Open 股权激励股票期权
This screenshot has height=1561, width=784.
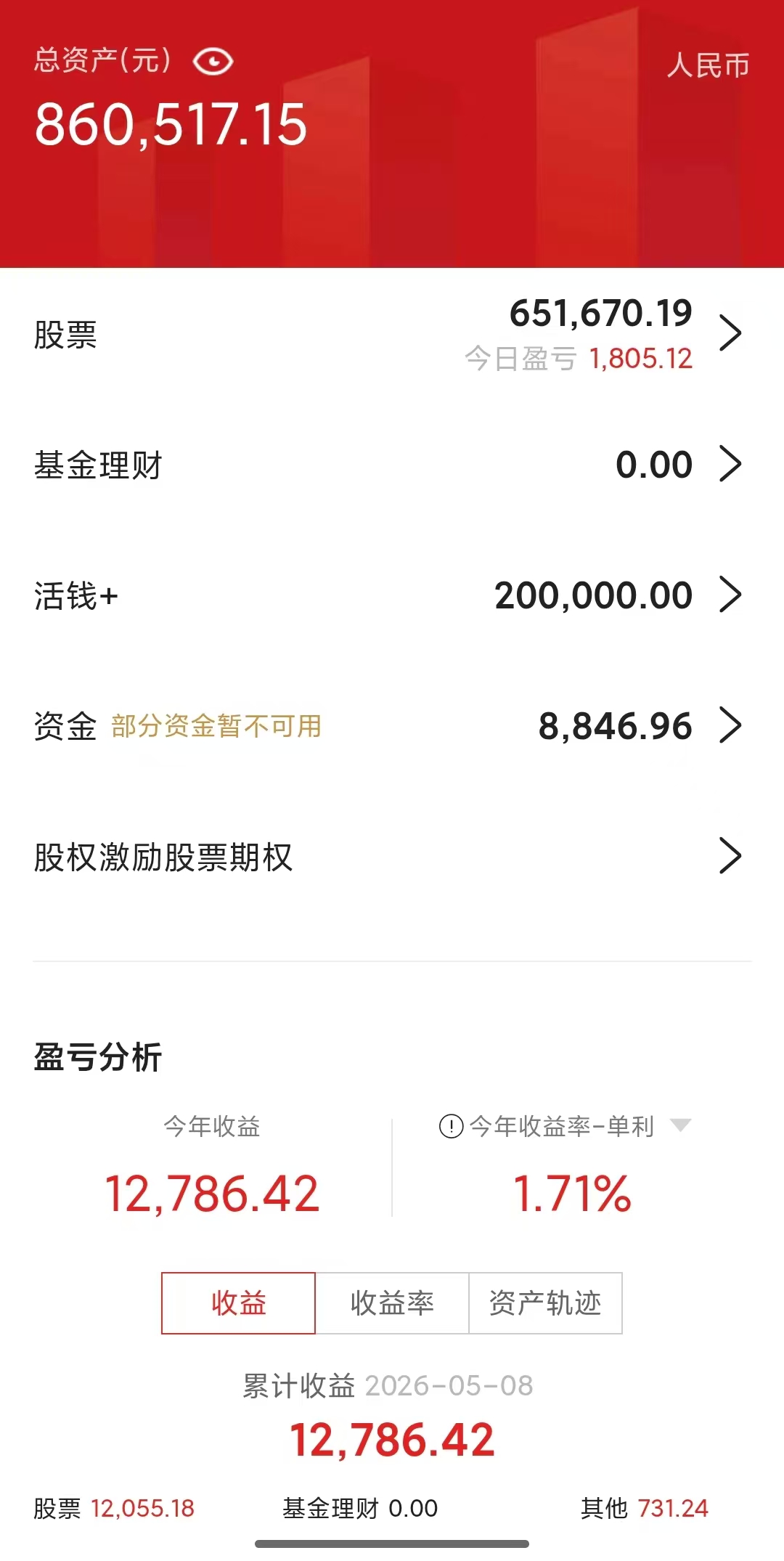click(x=392, y=857)
